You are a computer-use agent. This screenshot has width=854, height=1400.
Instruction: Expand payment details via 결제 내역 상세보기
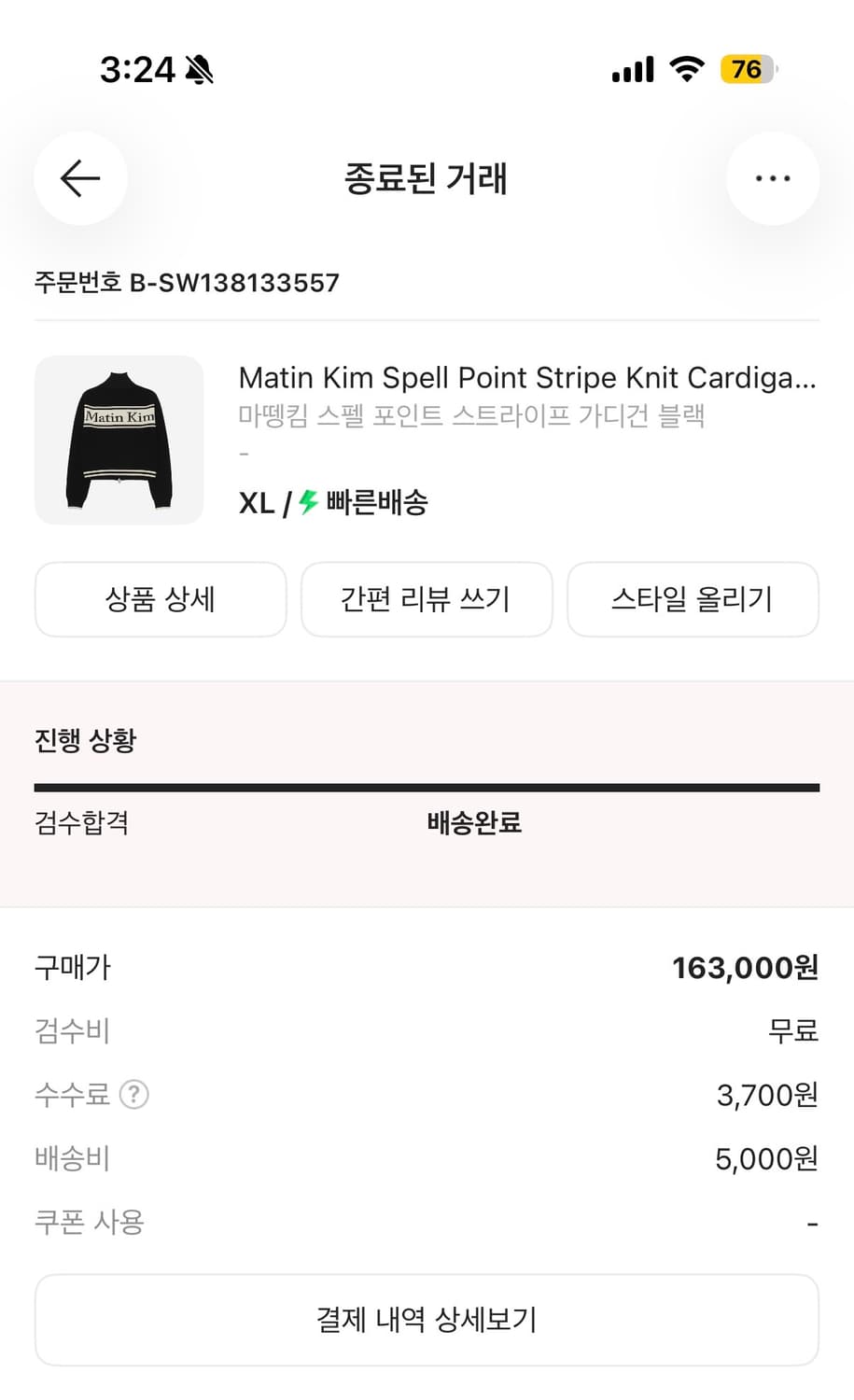(x=427, y=1320)
